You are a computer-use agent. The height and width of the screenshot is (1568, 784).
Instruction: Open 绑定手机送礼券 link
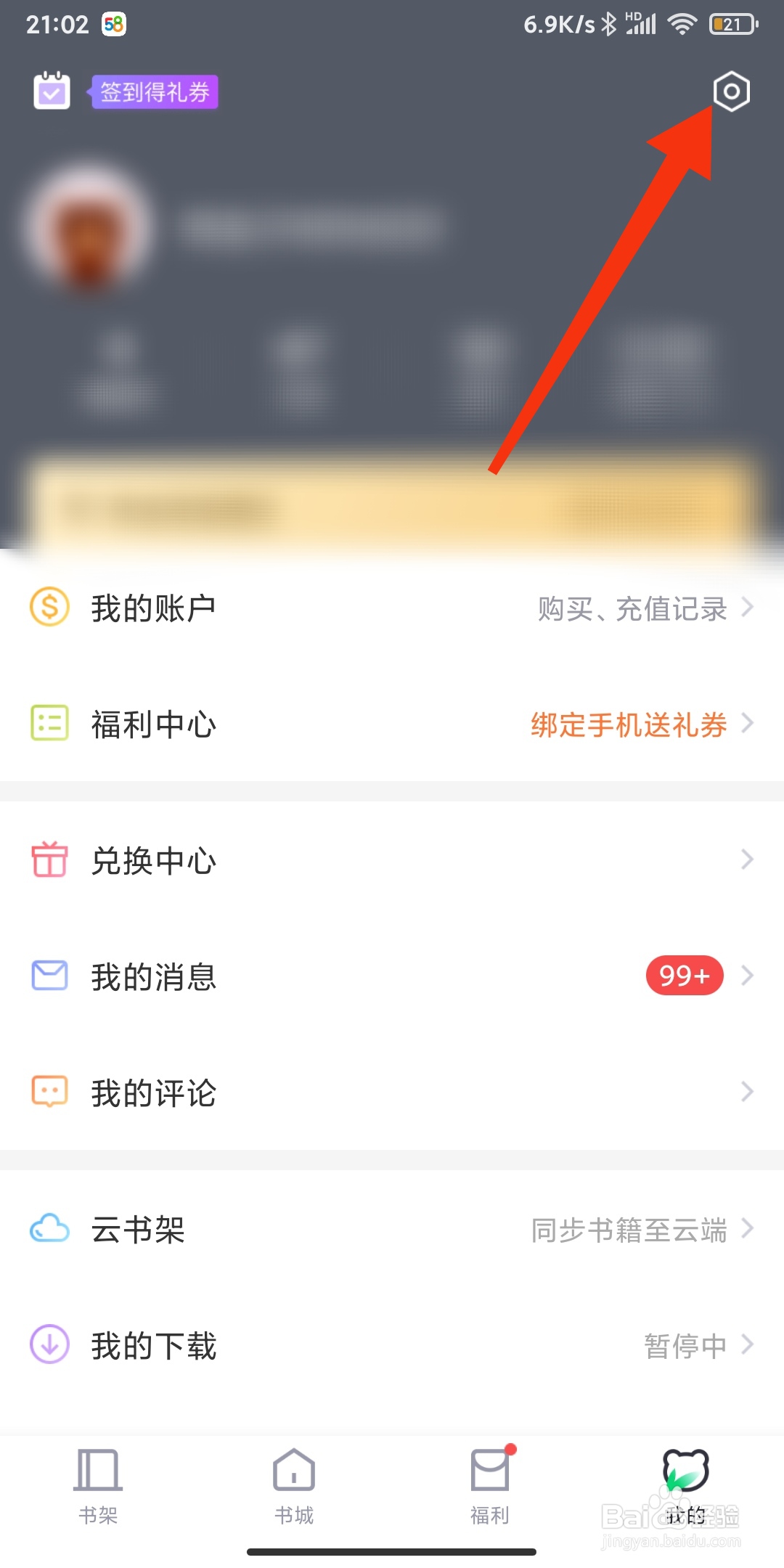click(628, 725)
